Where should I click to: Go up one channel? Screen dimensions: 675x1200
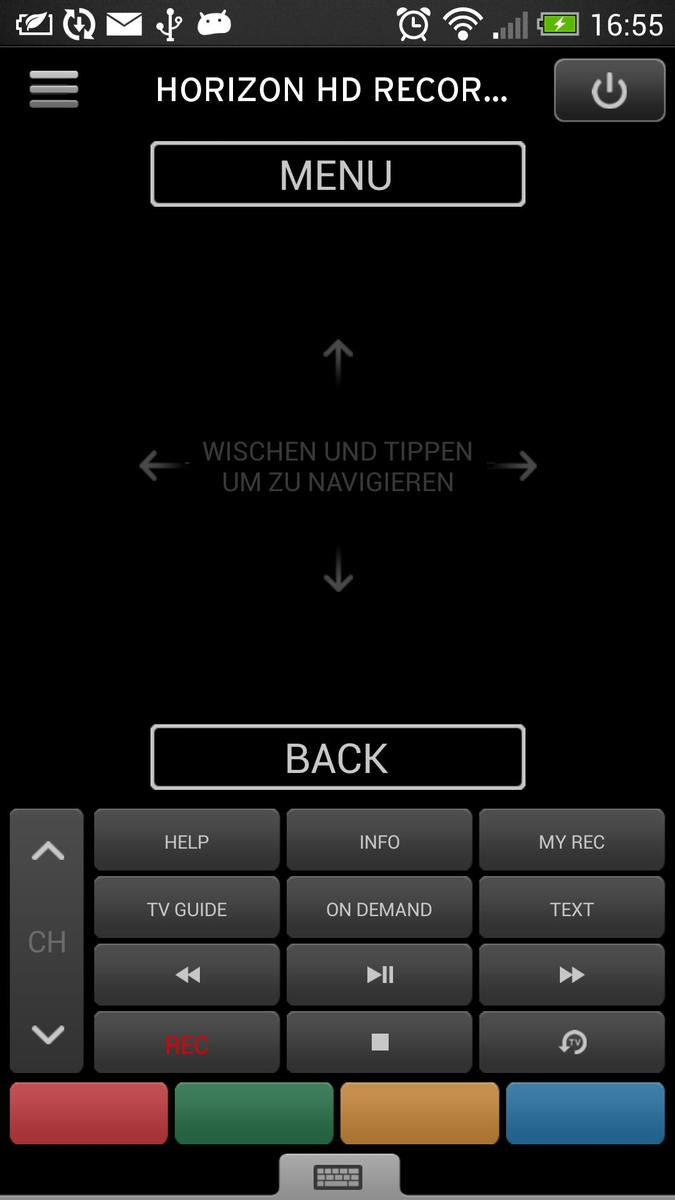pos(47,851)
